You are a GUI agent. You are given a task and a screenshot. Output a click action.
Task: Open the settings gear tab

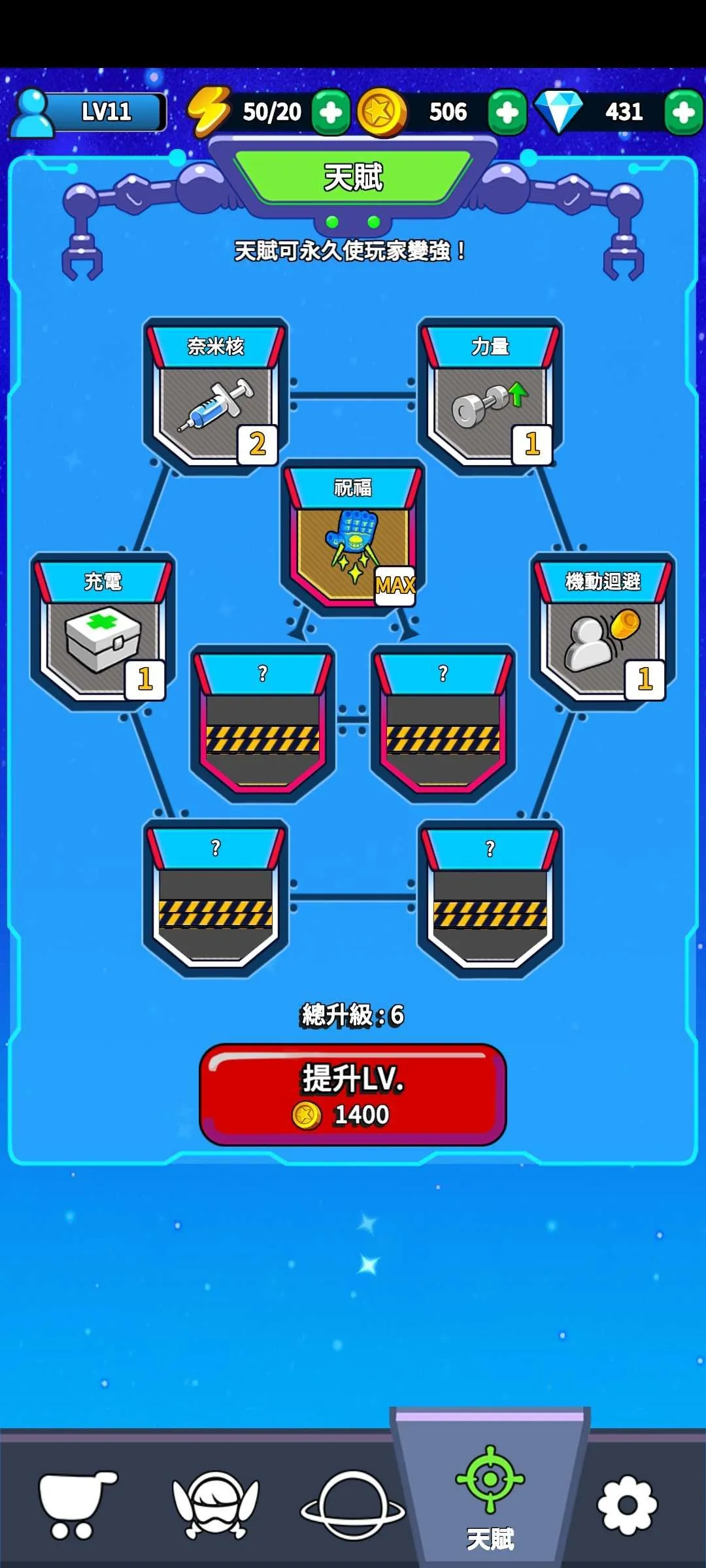point(627,1504)
